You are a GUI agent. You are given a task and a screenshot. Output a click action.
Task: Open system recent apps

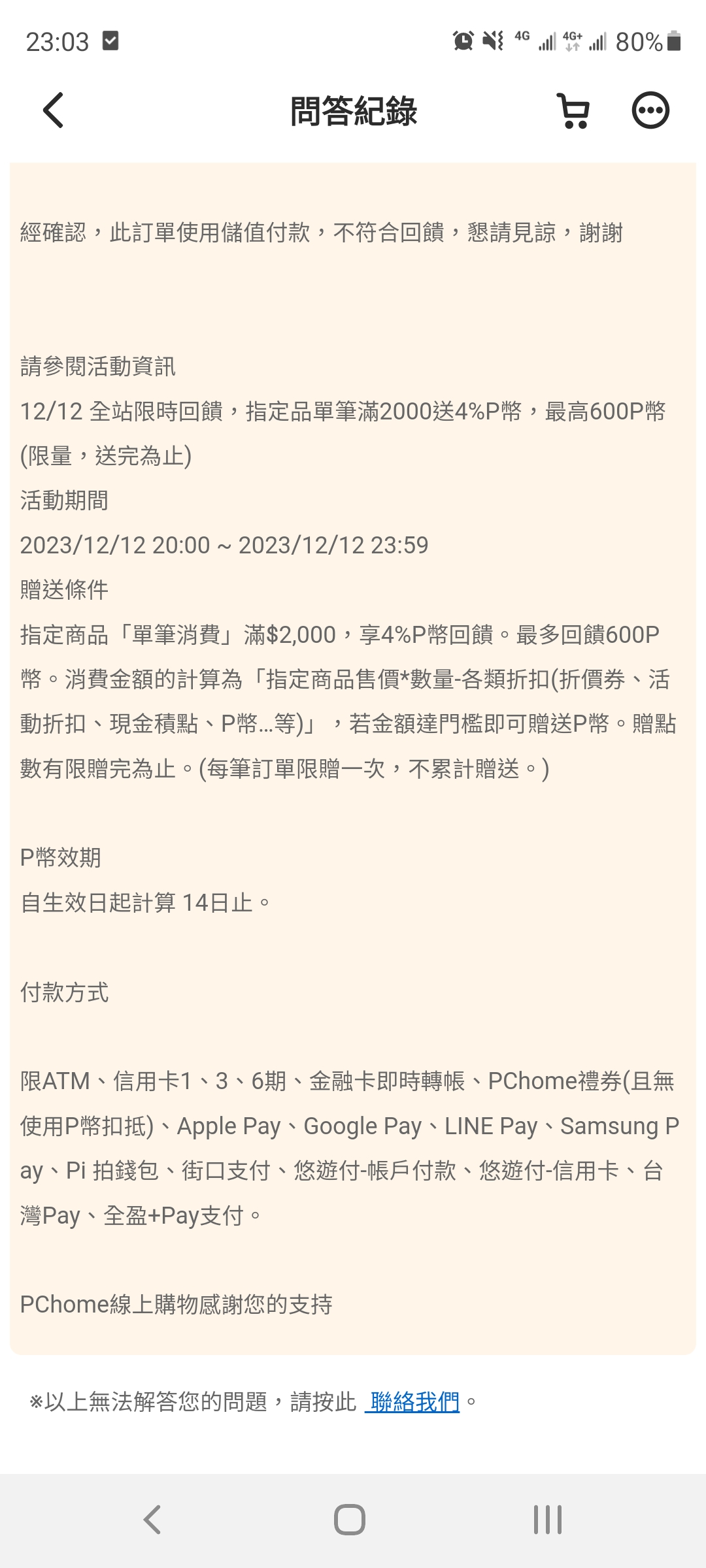[x=547, y=1519]
